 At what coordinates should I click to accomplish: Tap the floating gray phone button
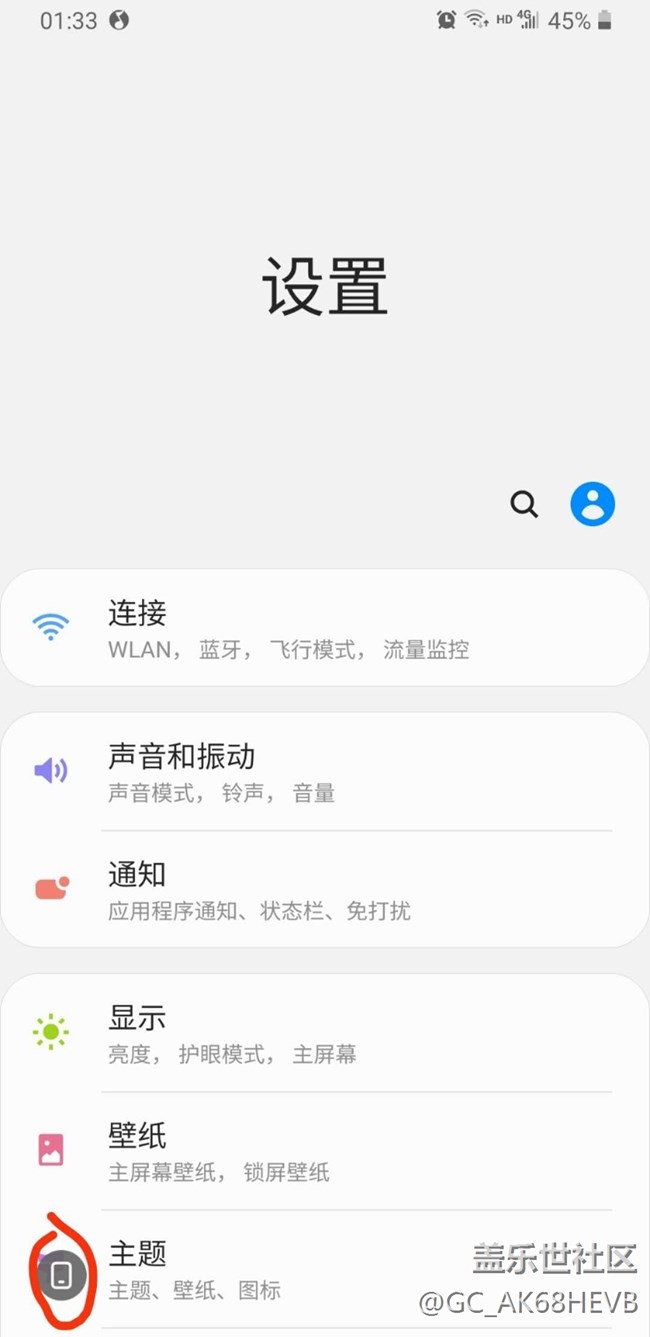click(62, 1274)
